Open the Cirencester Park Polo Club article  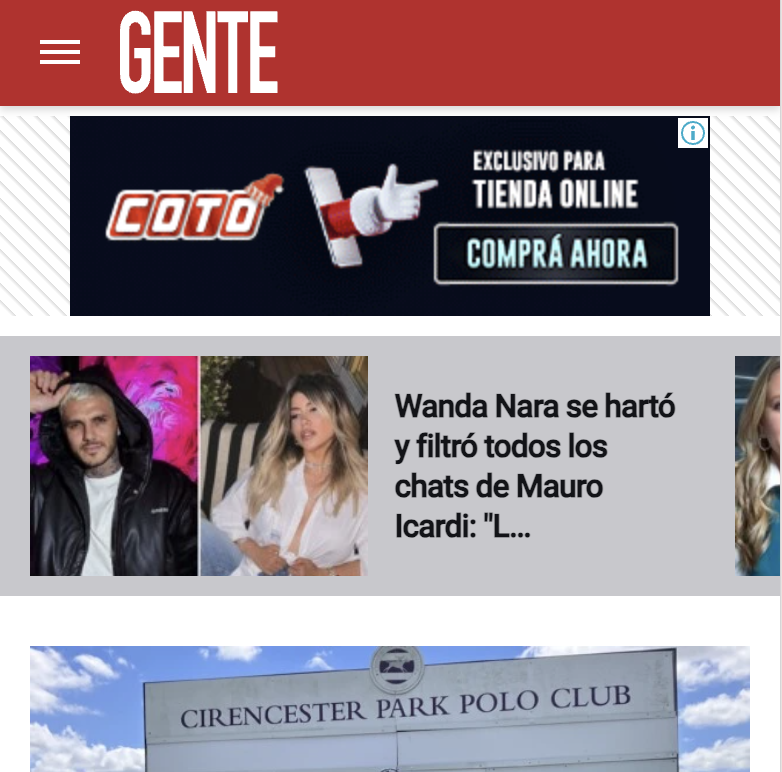390,708
